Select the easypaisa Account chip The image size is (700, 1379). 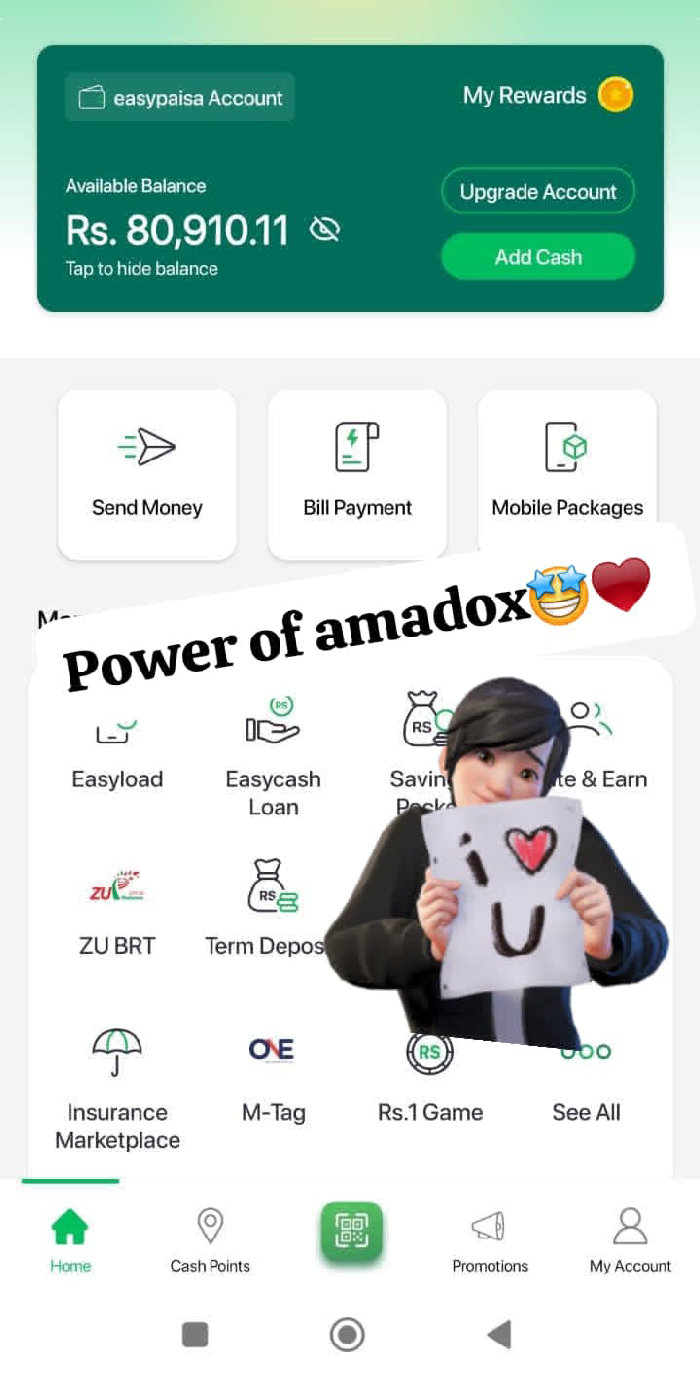180,98
